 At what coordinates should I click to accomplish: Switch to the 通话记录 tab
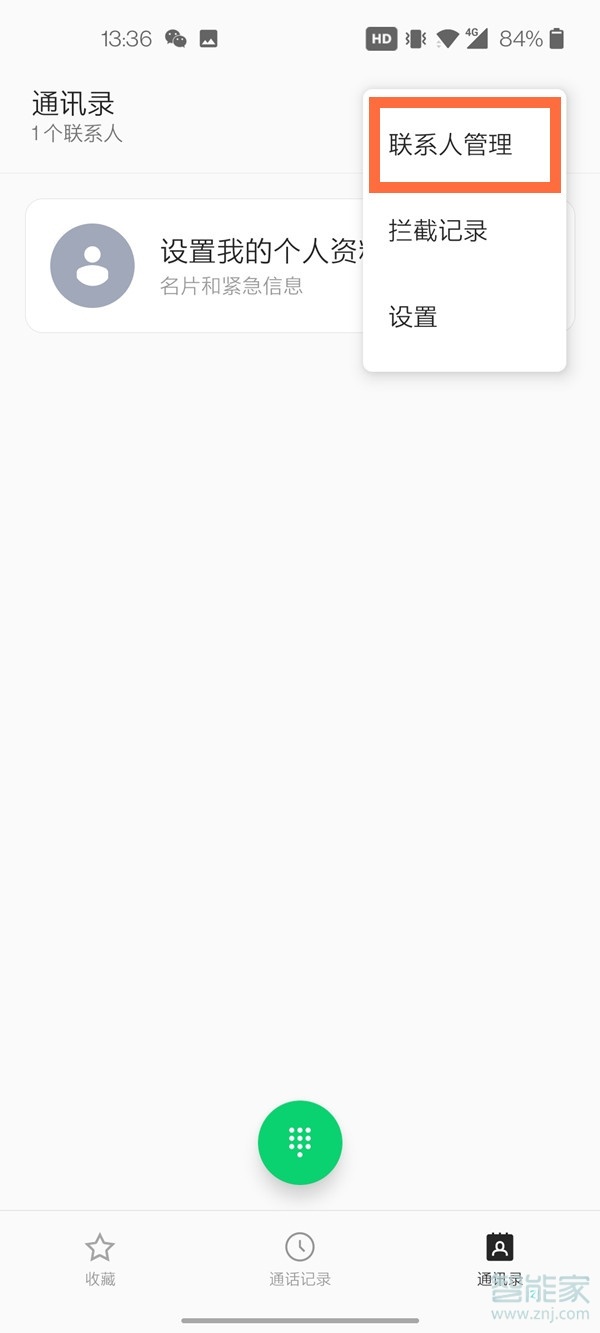point(300,1258)
